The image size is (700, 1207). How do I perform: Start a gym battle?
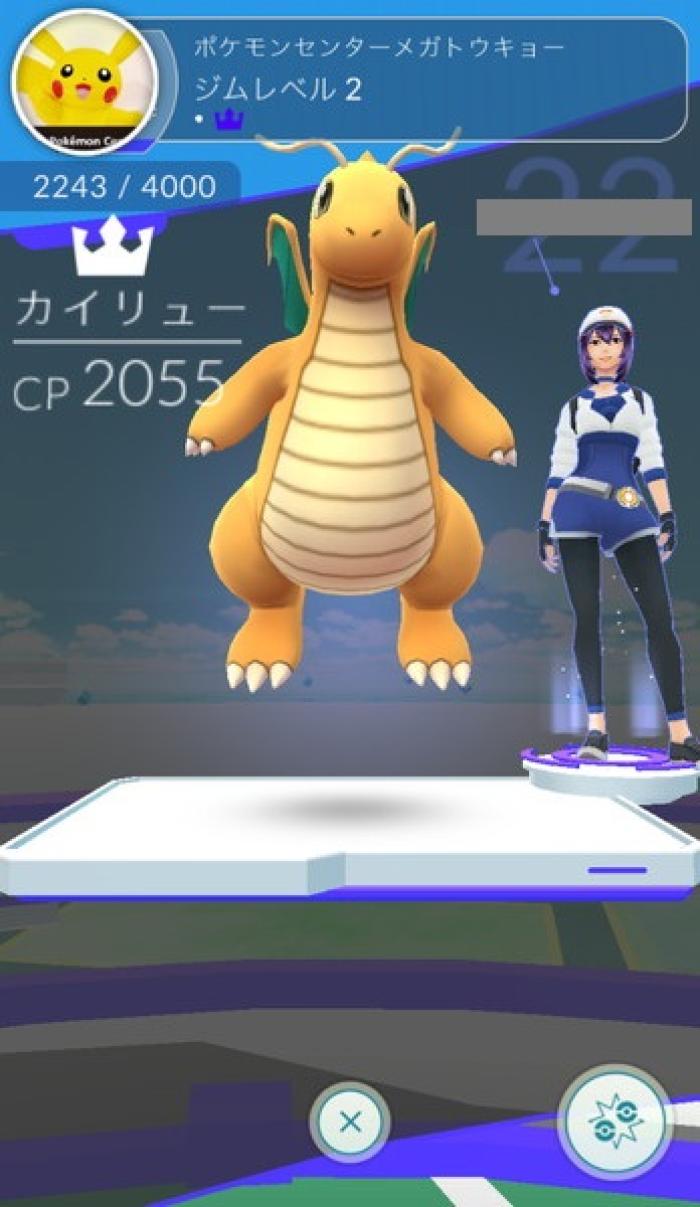(x=613, y=1120)
